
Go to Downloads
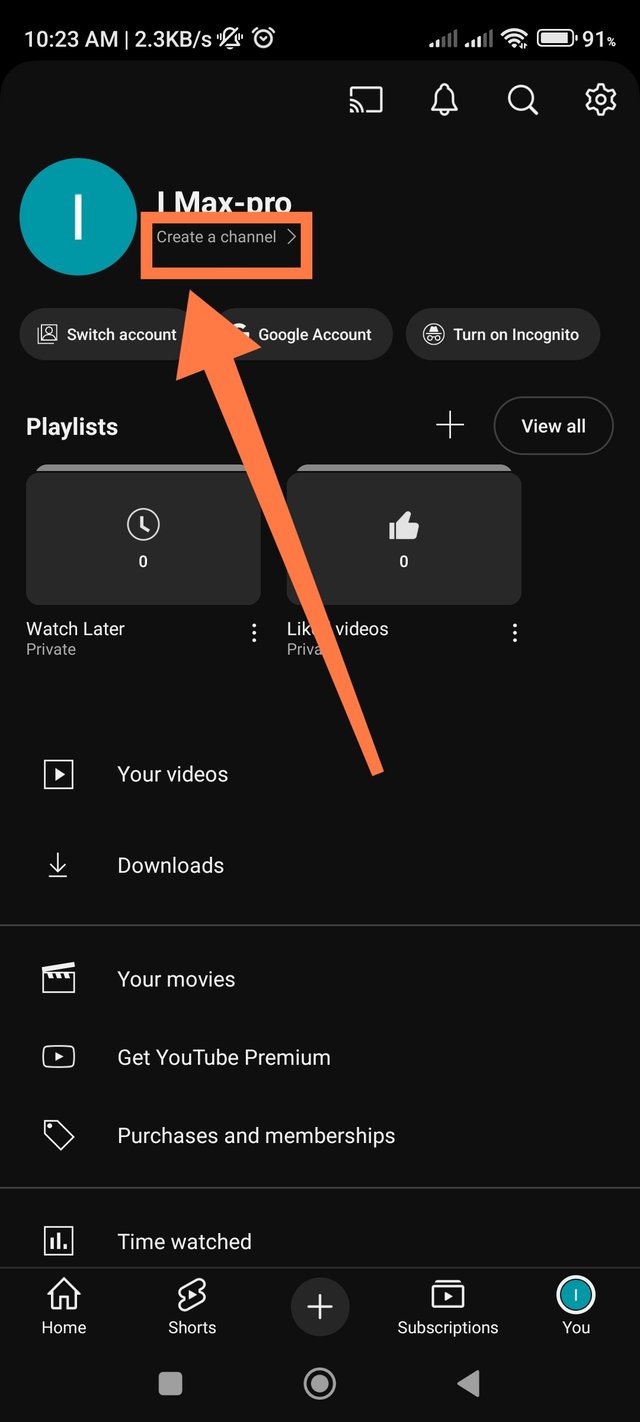click(170, 866)
